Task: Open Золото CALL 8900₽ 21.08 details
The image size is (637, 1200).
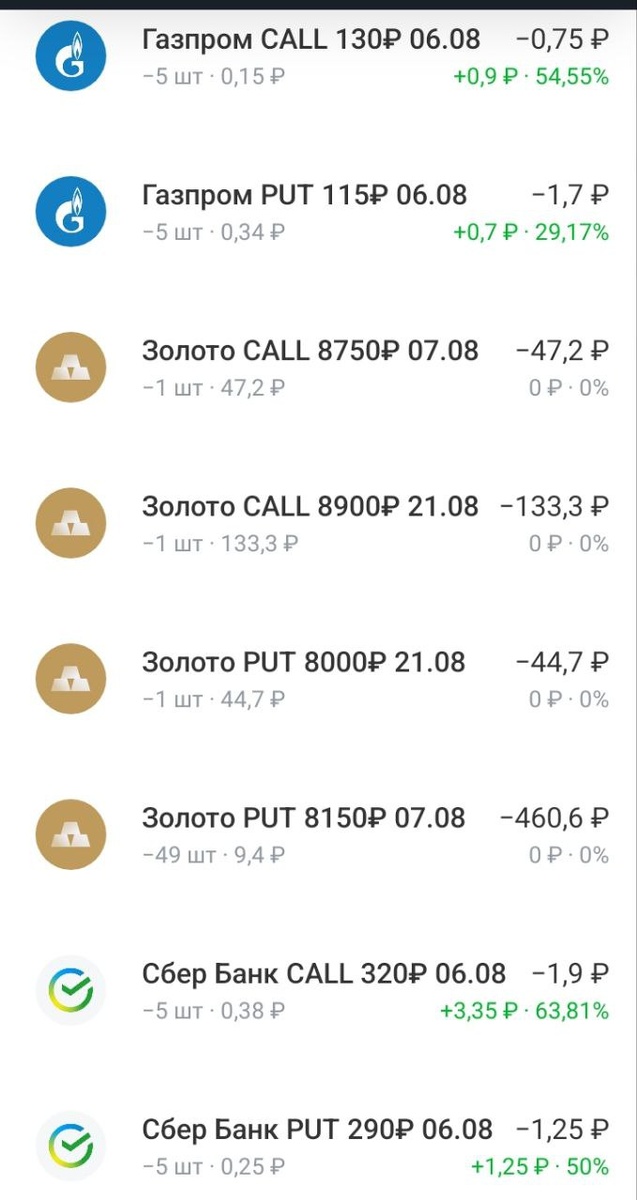Action: (x=310, y=507)
